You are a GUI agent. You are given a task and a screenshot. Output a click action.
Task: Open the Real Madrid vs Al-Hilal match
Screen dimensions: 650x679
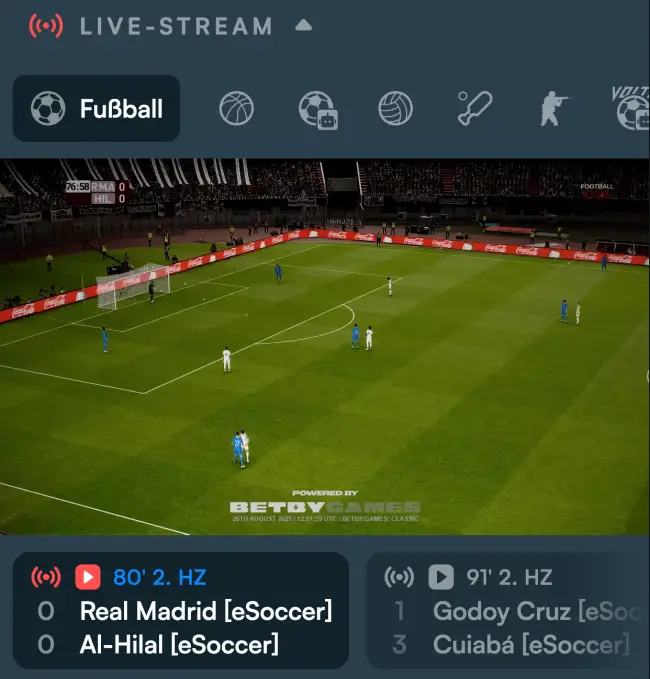tap(181, 611)
